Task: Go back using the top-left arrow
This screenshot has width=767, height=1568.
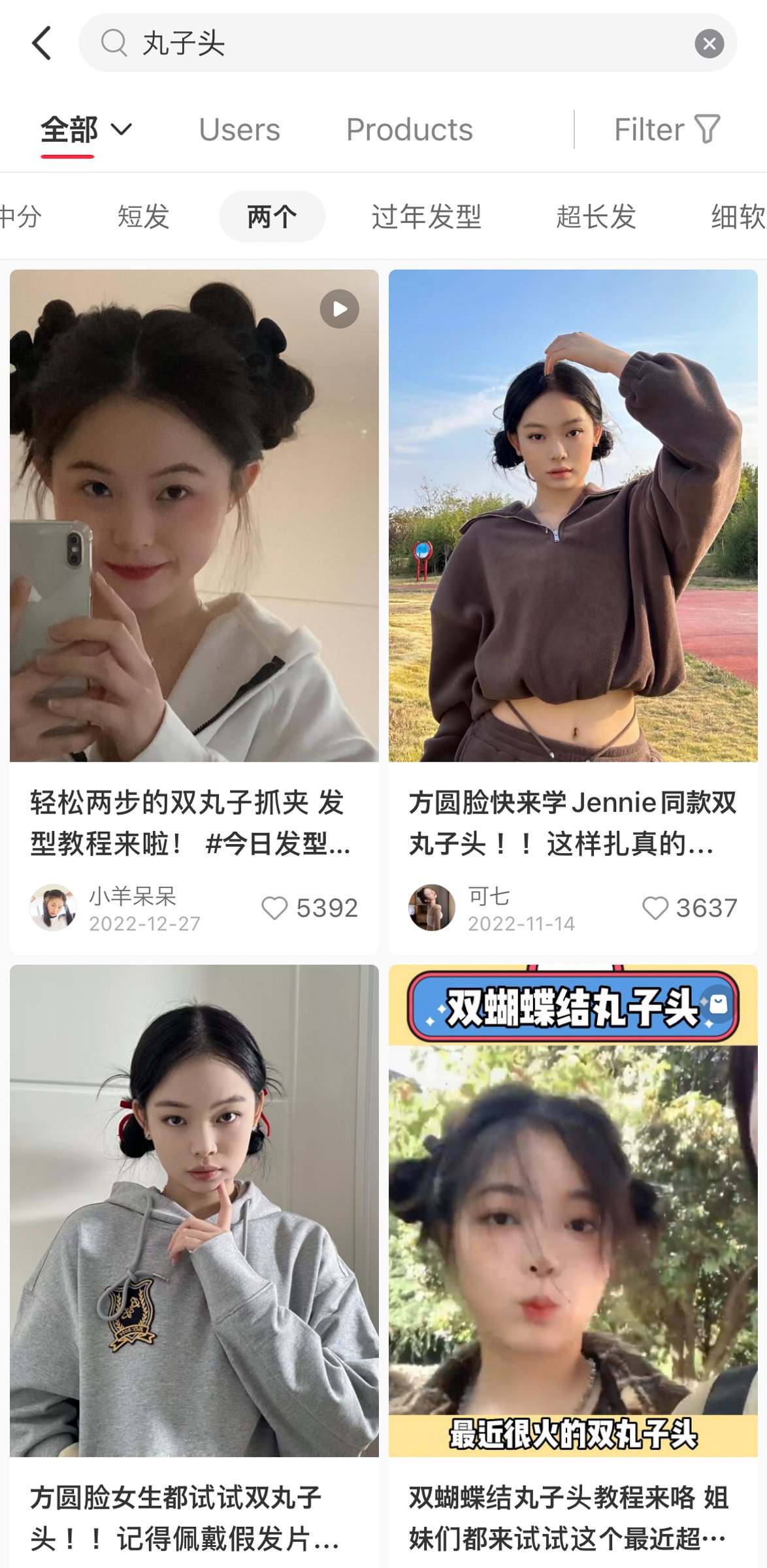Action: (42, 43)
